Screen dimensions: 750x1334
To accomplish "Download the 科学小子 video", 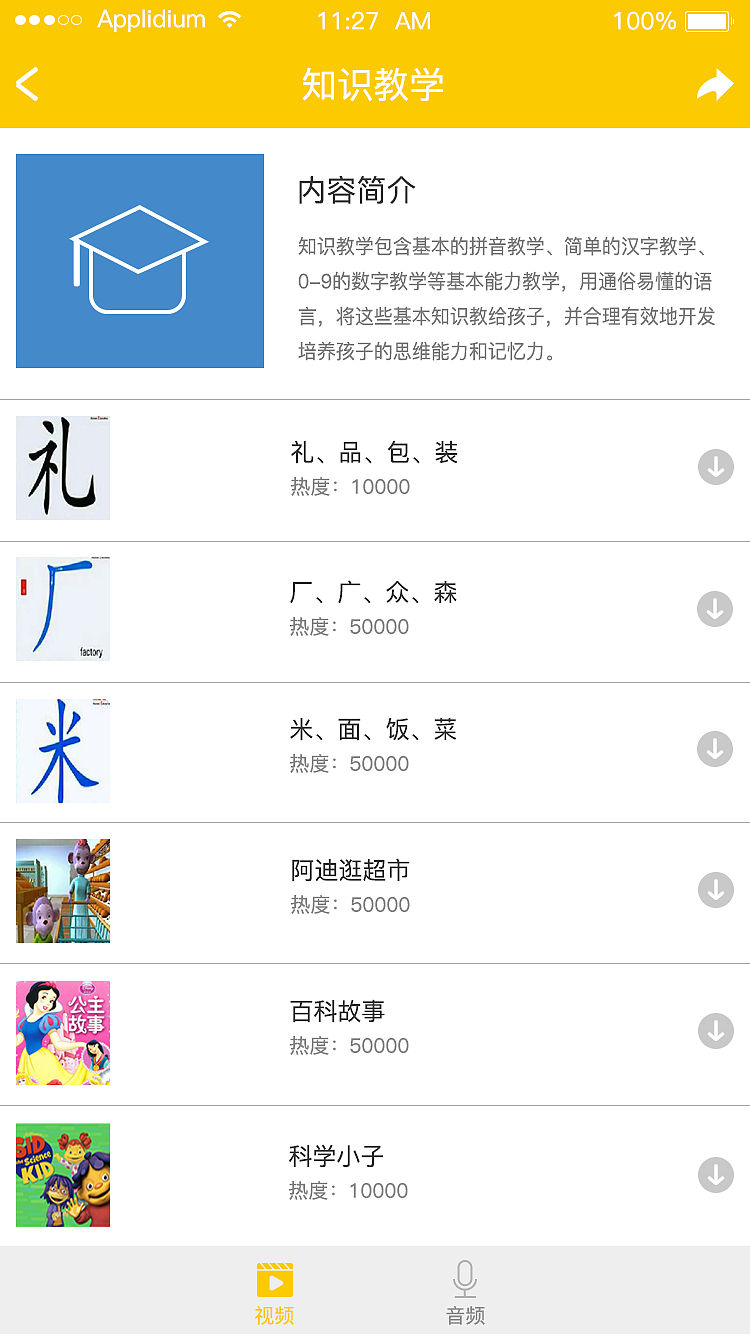I will (716, 1175).
